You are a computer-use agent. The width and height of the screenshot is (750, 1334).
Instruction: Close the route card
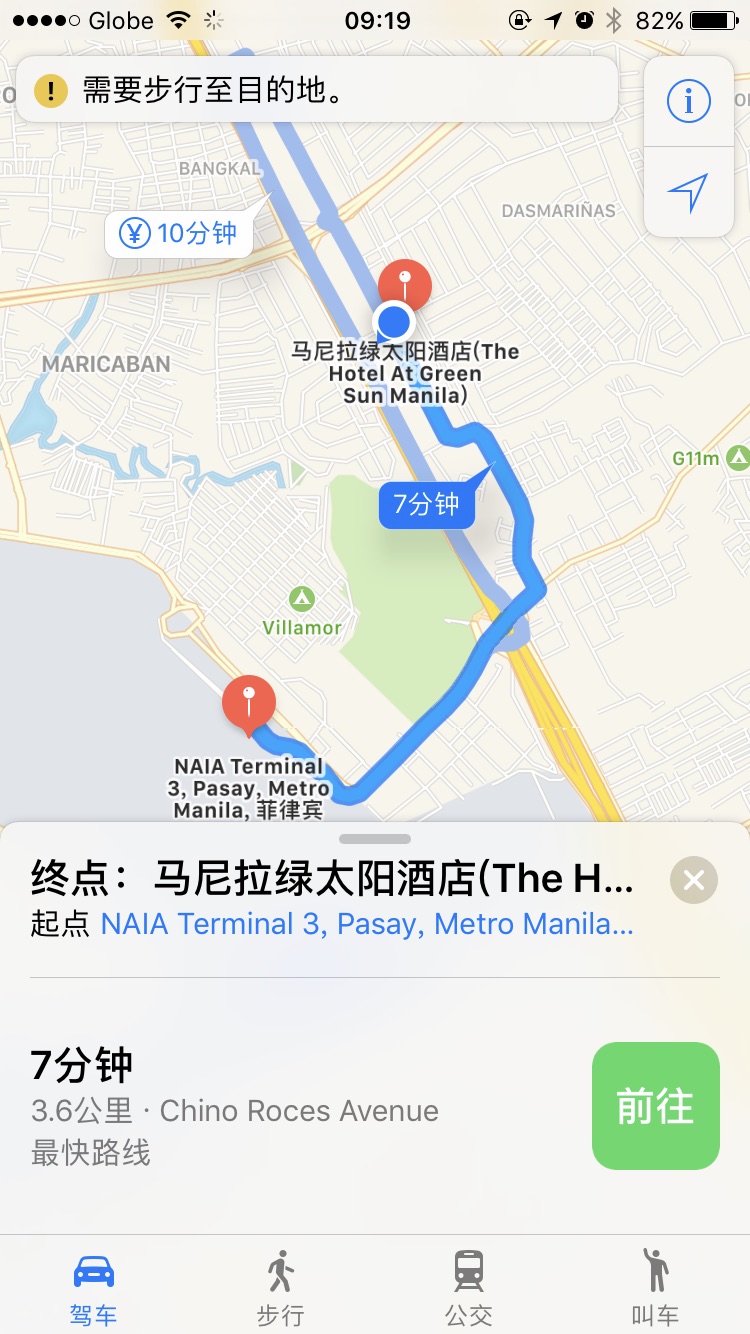click(693, 880)
